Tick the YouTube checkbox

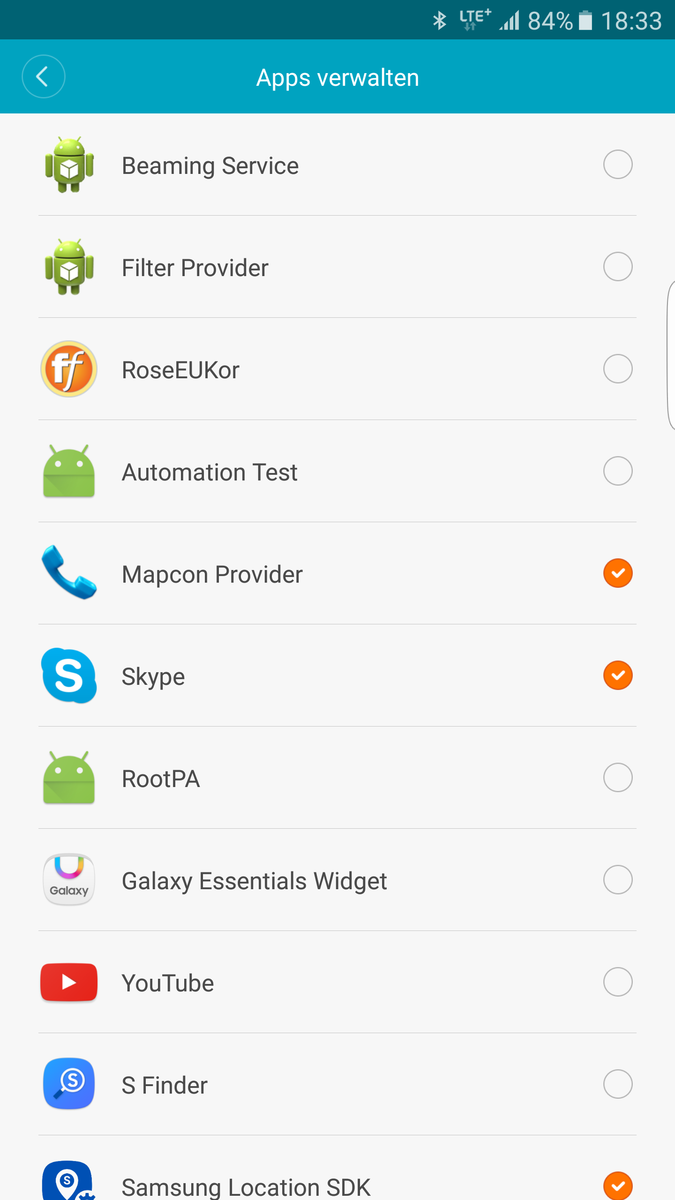[x=618, y=982]
